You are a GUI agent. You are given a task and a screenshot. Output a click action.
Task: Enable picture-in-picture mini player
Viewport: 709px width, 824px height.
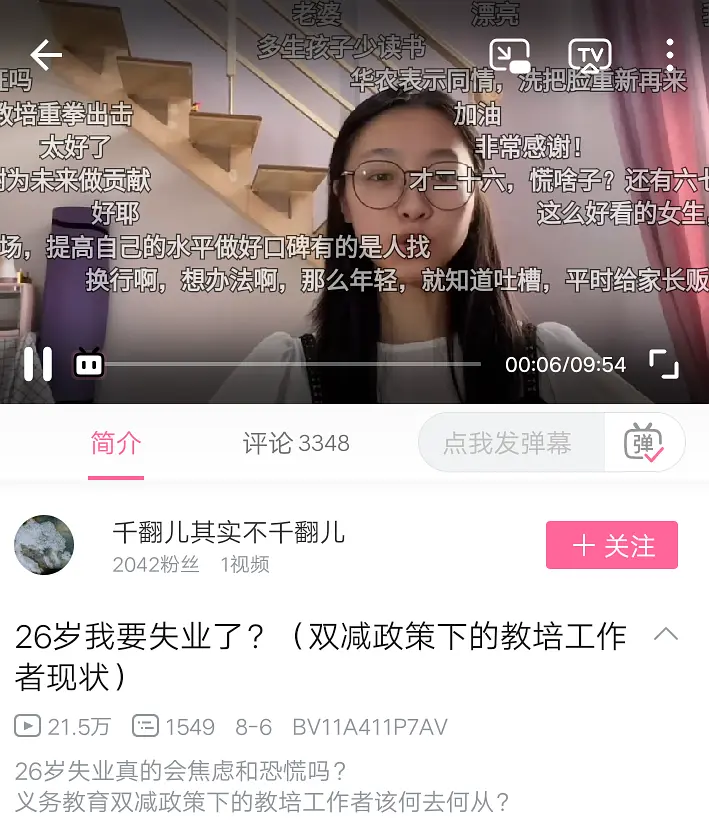point(510,55)
